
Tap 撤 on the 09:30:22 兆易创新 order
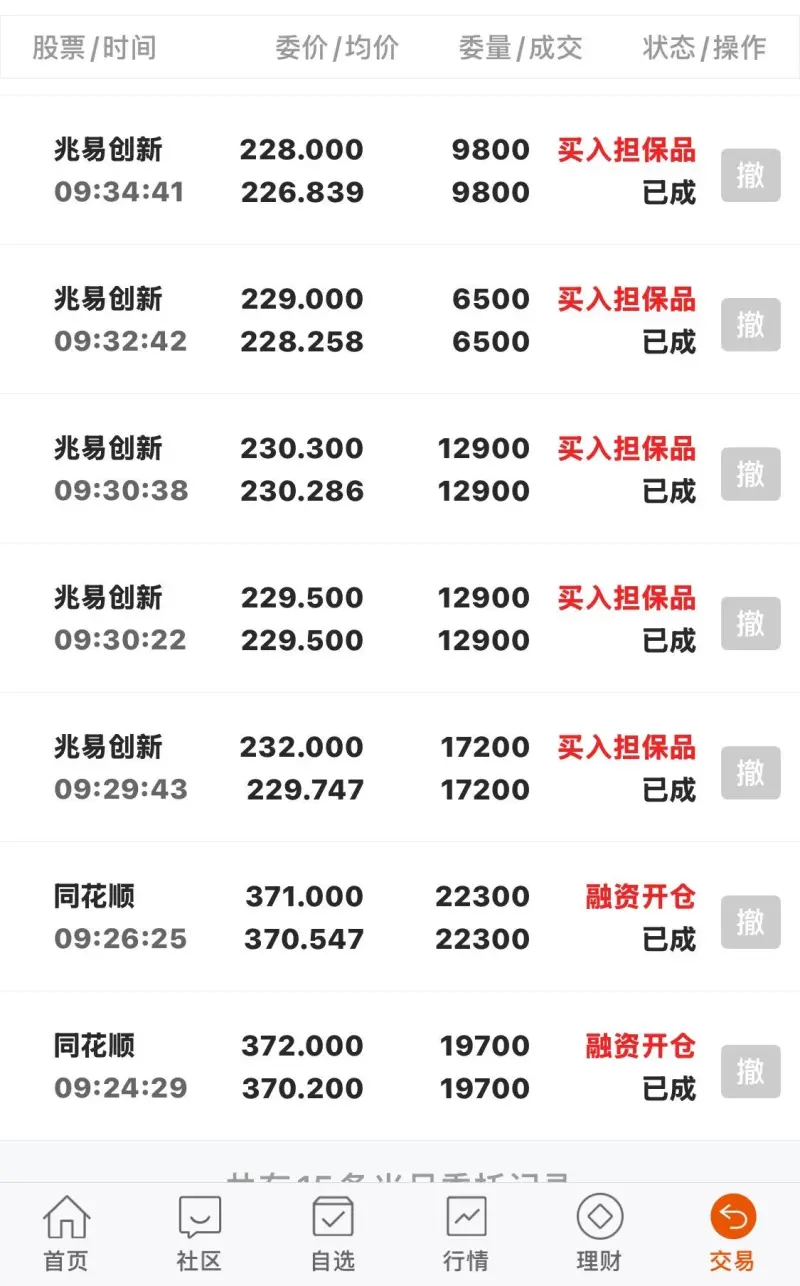pyautogui.click(x=750, y=623)
